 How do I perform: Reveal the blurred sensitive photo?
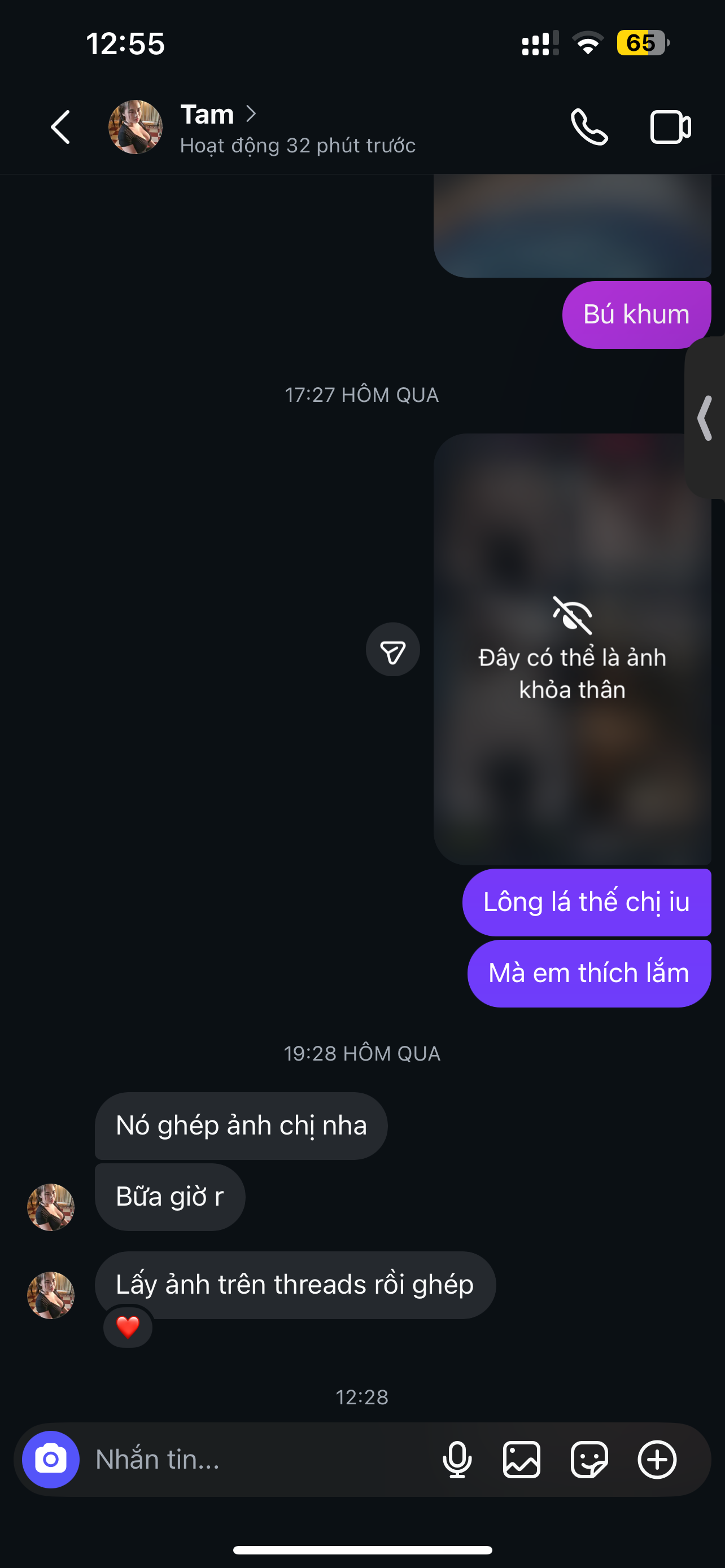[571, 649]
